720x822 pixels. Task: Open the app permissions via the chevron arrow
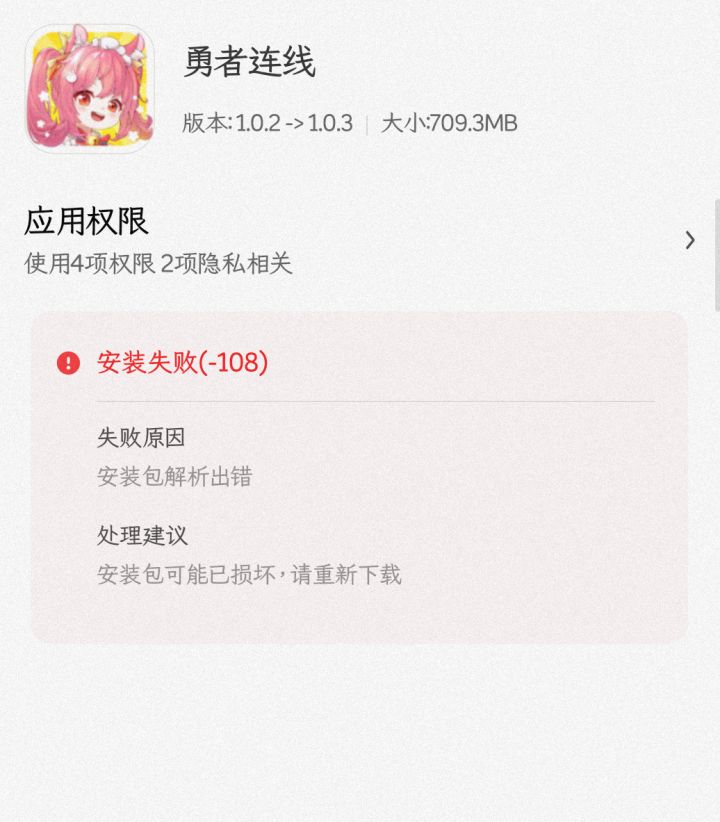point(691,240)
